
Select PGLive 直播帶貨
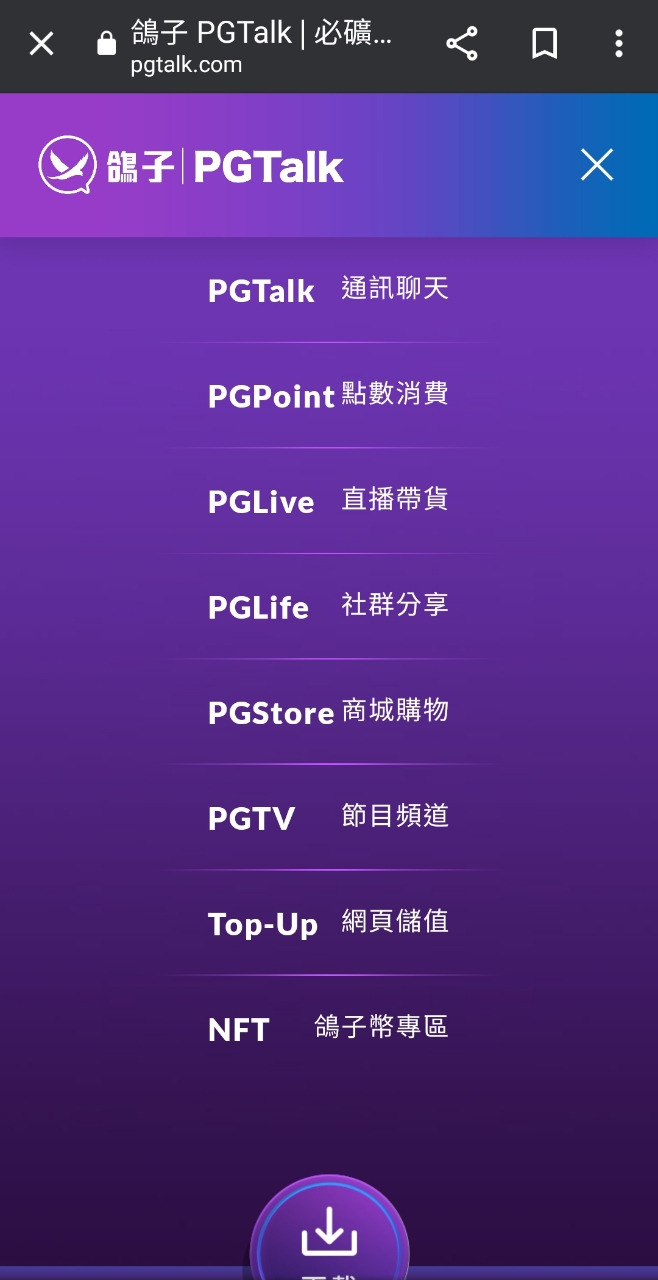pyautogui.click(x=328, y=501)
